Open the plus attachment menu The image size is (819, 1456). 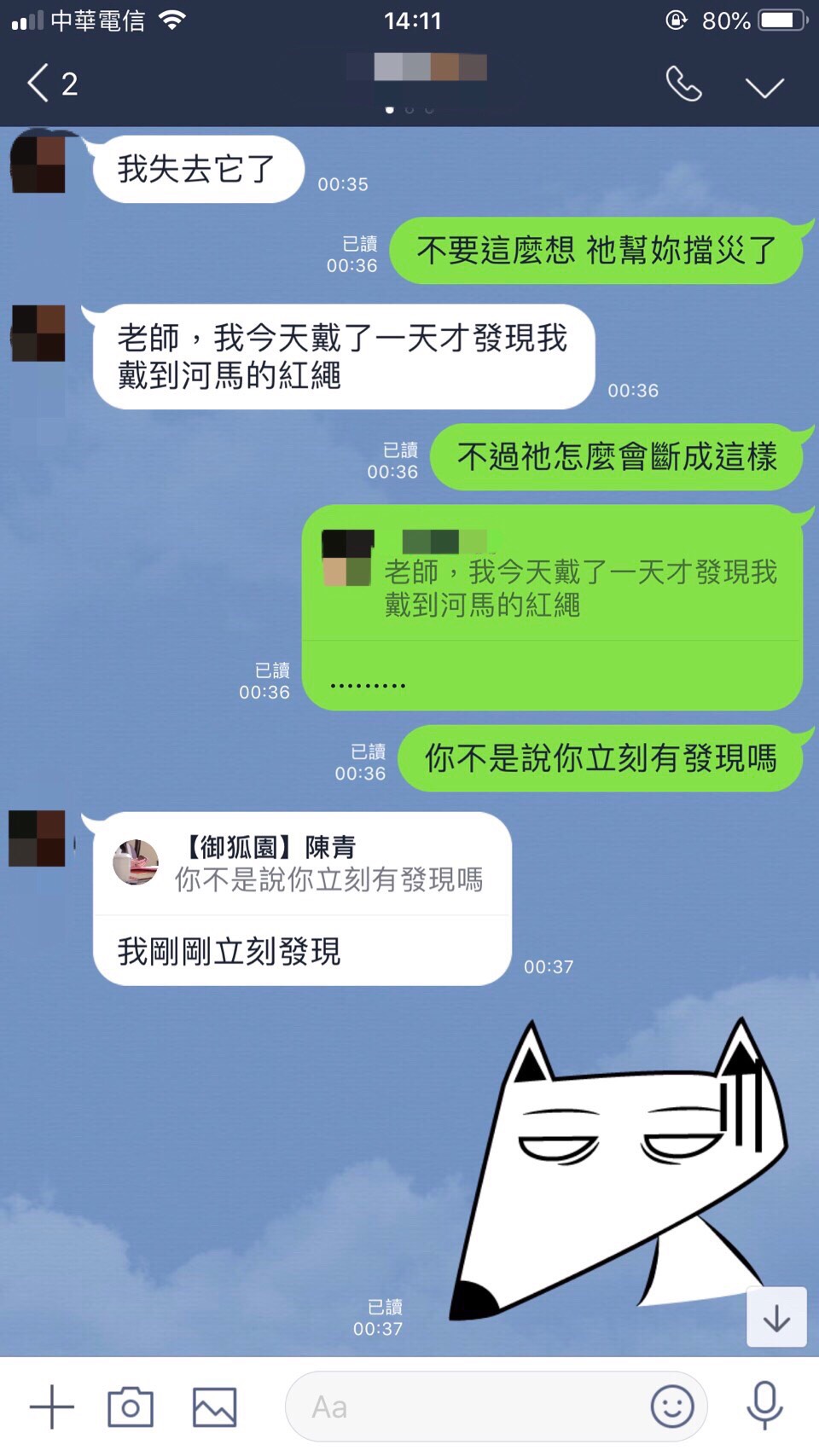[x=52, y=1407]
